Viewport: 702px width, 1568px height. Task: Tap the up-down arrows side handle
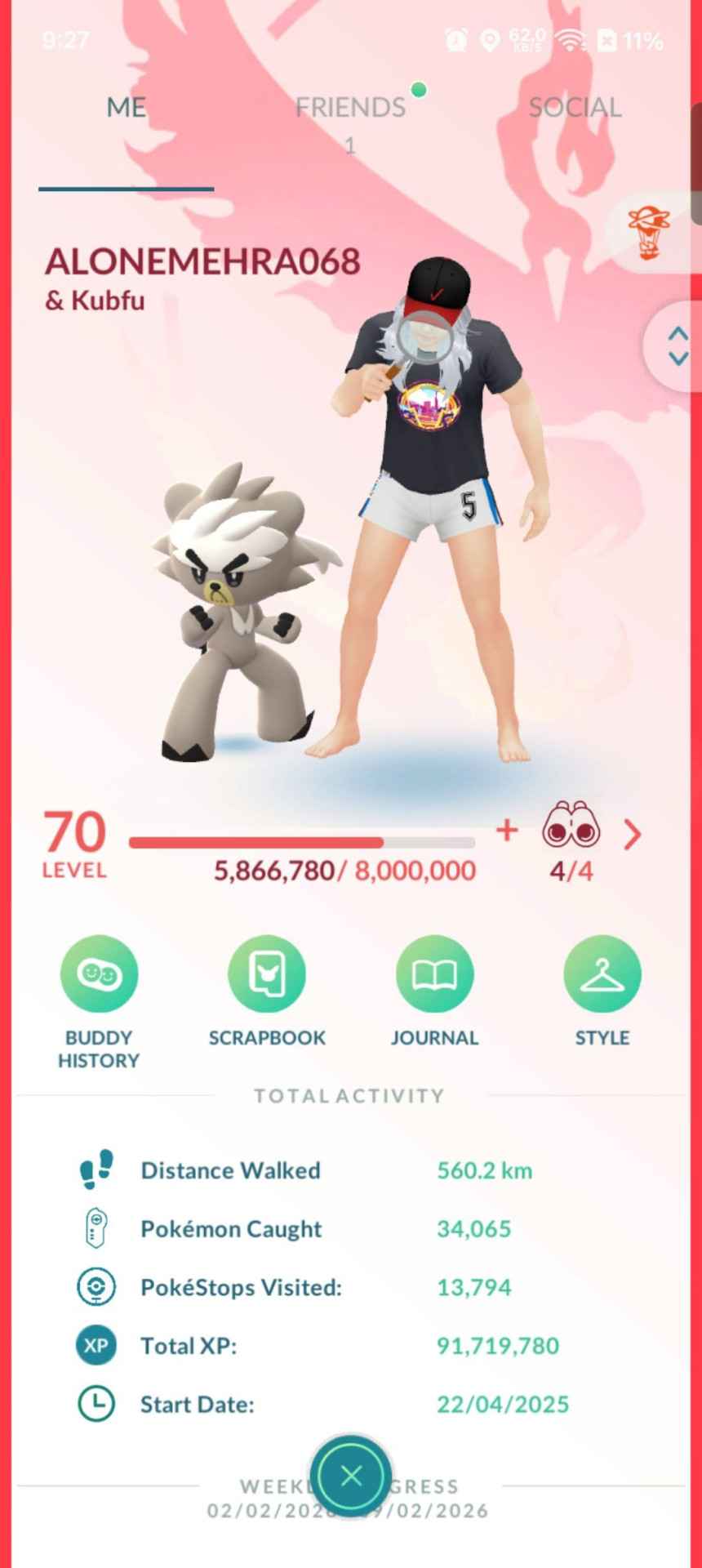tap(677, 346)
